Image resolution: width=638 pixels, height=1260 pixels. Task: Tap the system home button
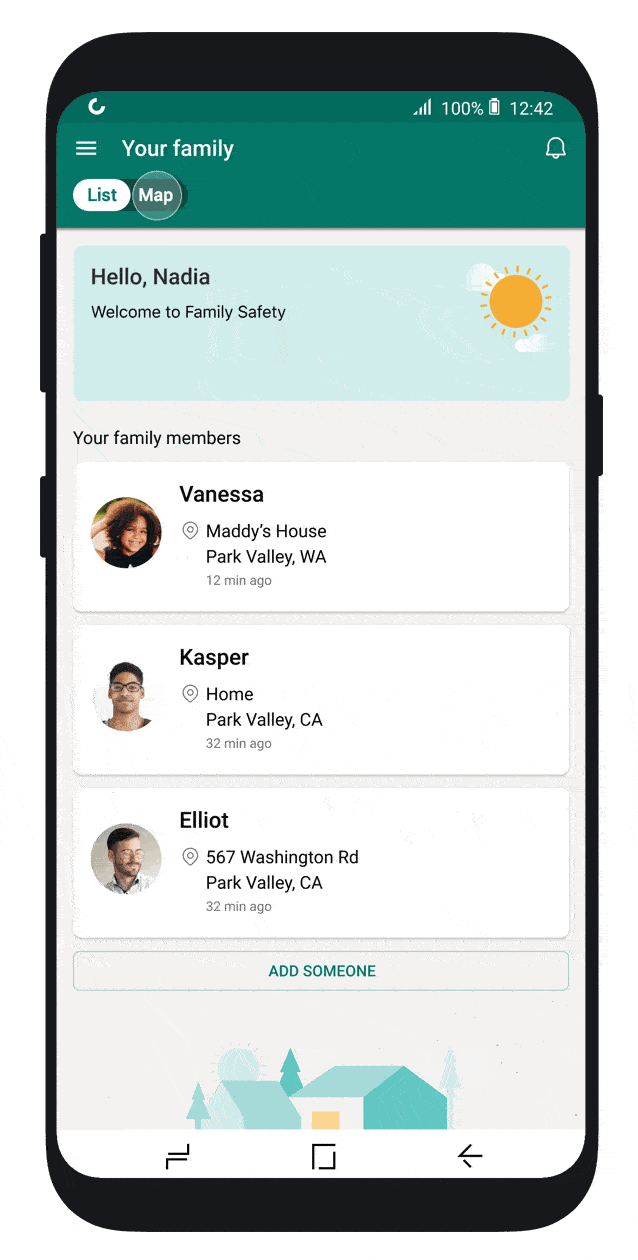(322, 1157)
